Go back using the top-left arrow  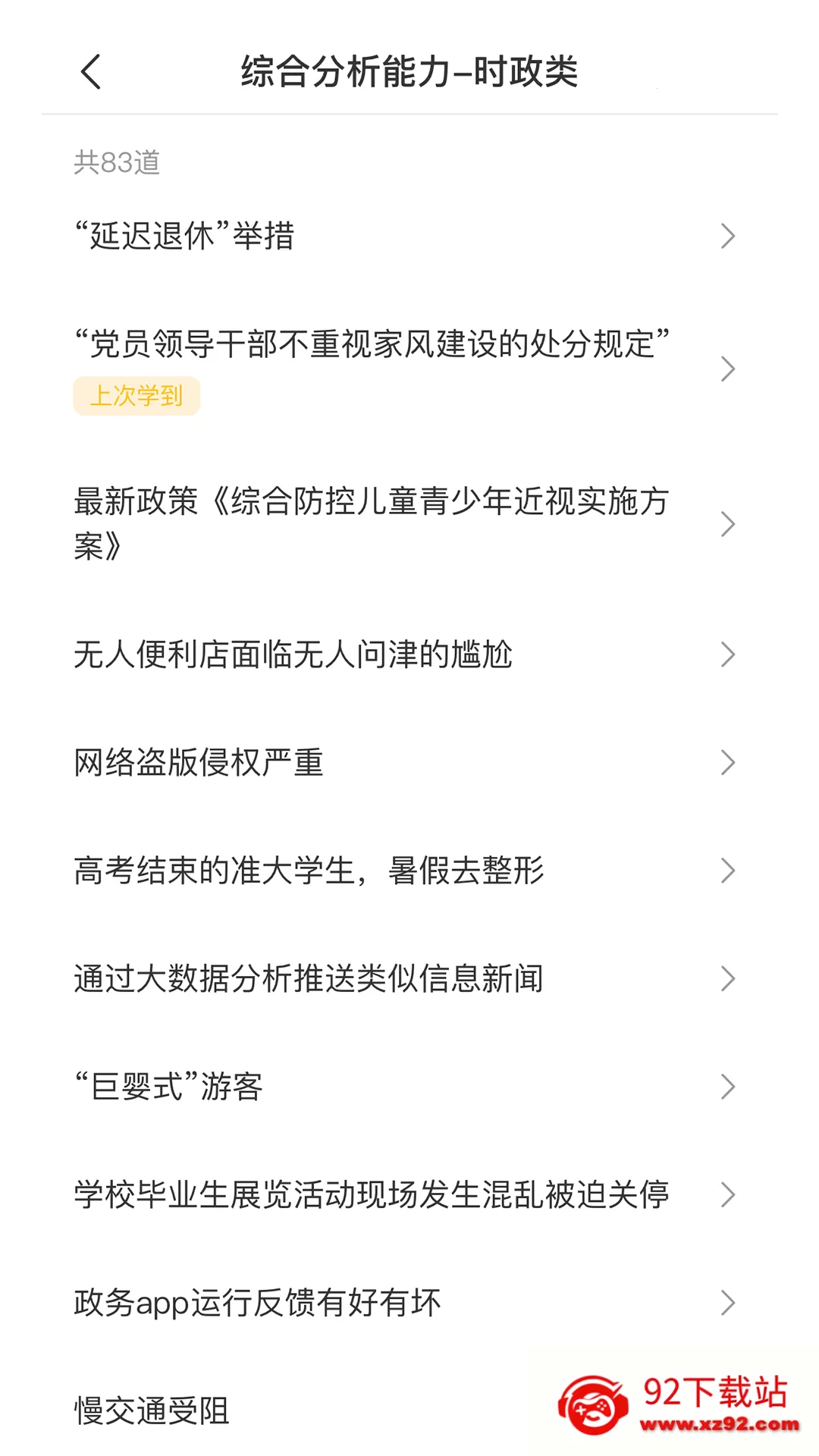(x=91, y=72)
